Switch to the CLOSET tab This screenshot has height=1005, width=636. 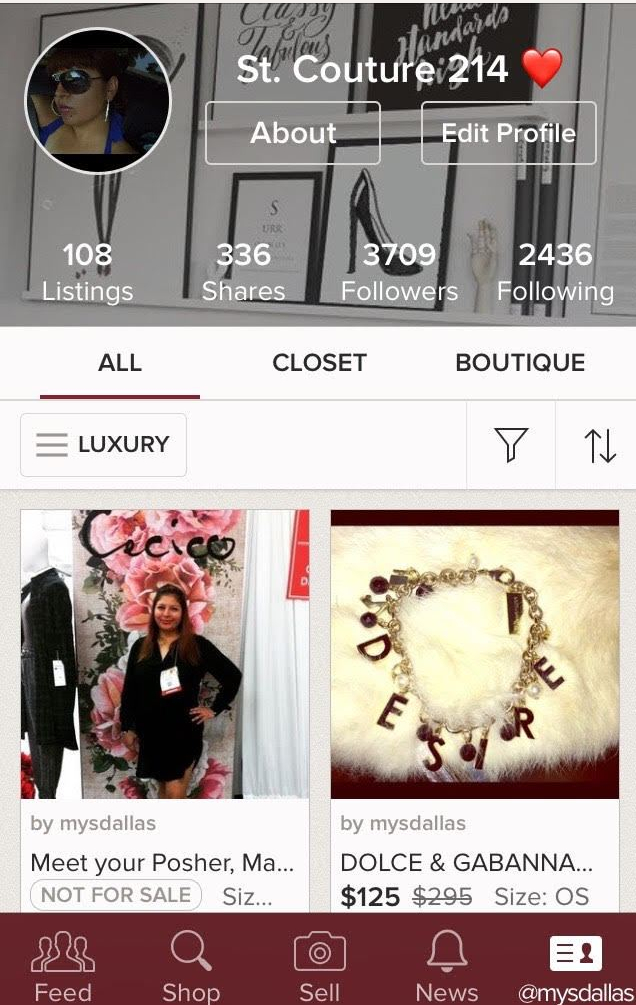click(319, 363)
